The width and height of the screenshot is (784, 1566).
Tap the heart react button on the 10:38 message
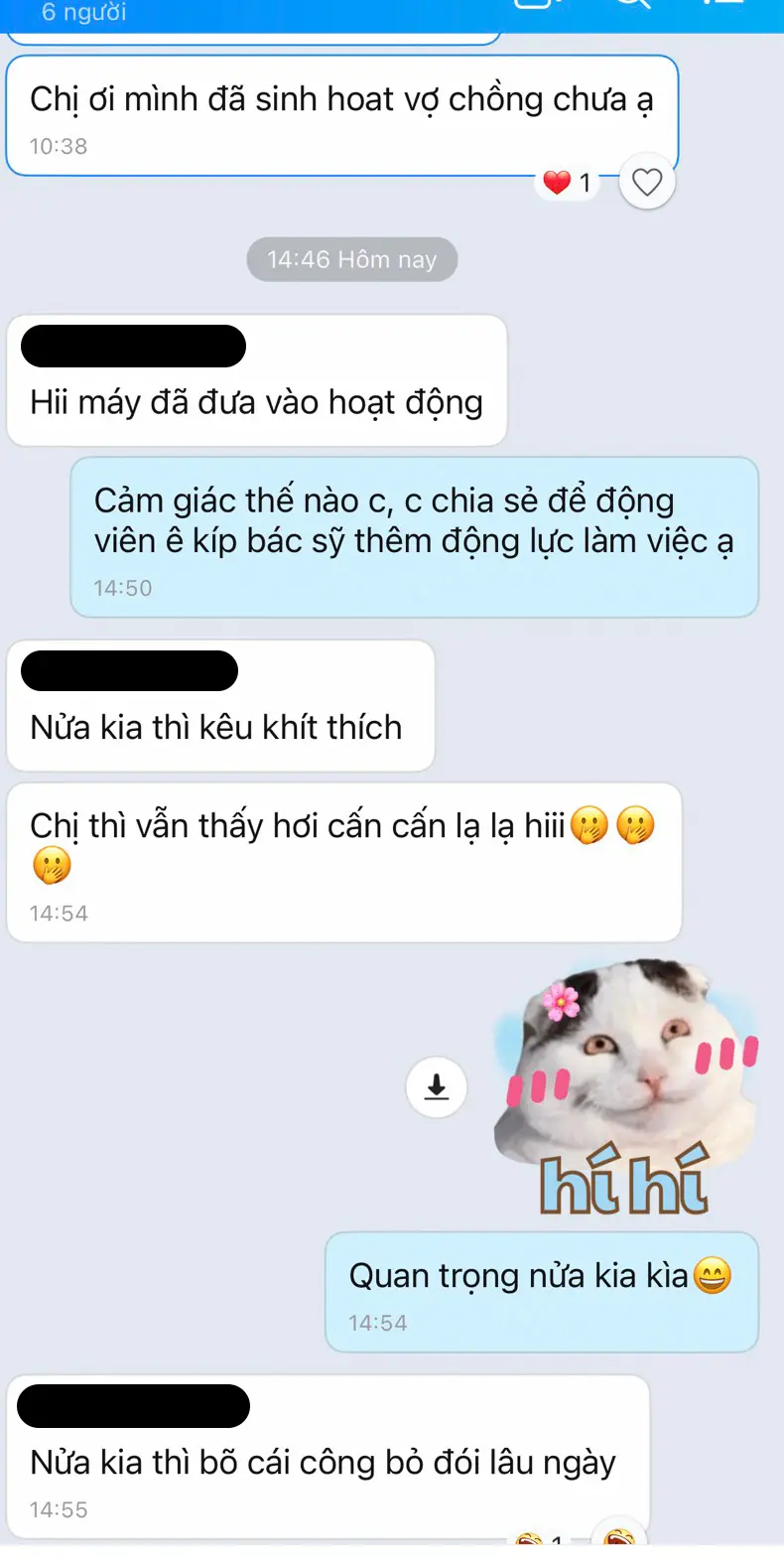pyautogui.click(x=647, y=183)
